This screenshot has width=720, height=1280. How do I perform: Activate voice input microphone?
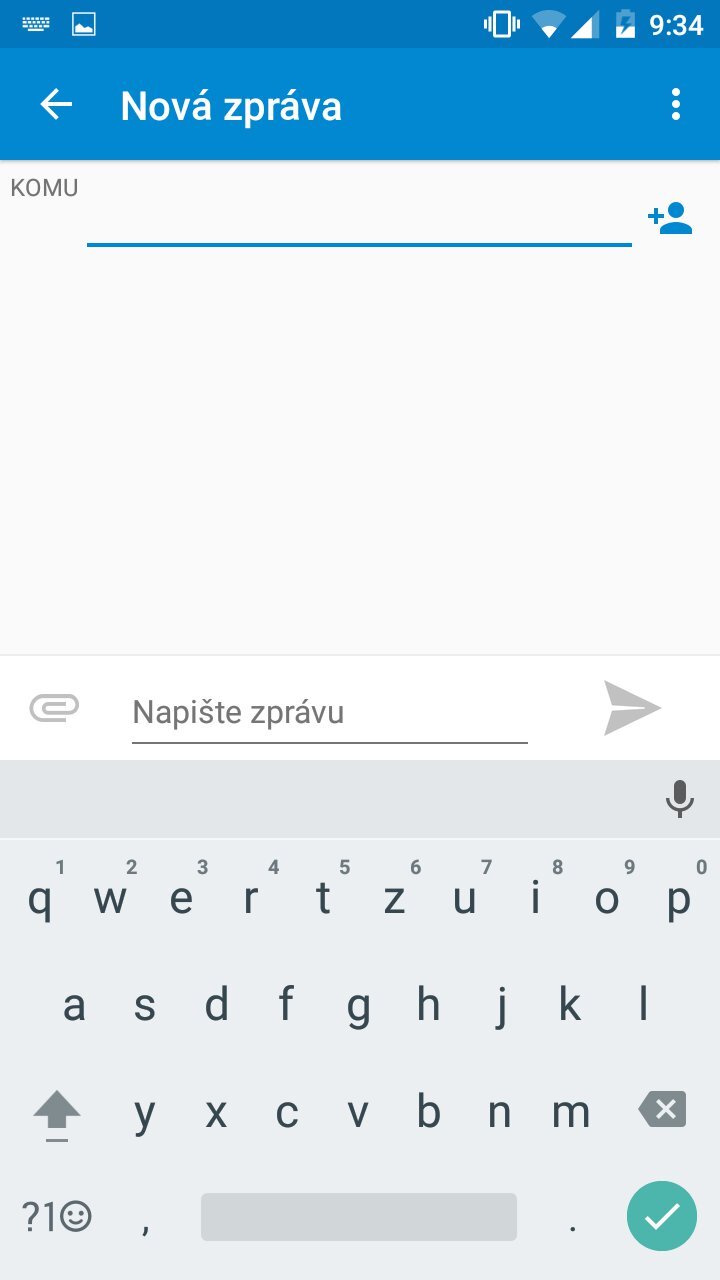click(679, 799)
